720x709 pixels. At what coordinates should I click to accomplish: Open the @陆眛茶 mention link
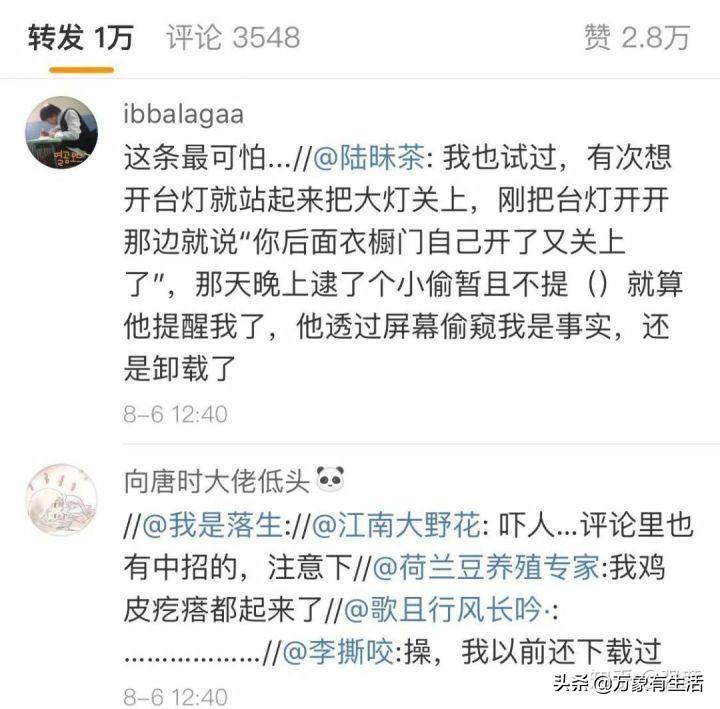pos(366,158)
